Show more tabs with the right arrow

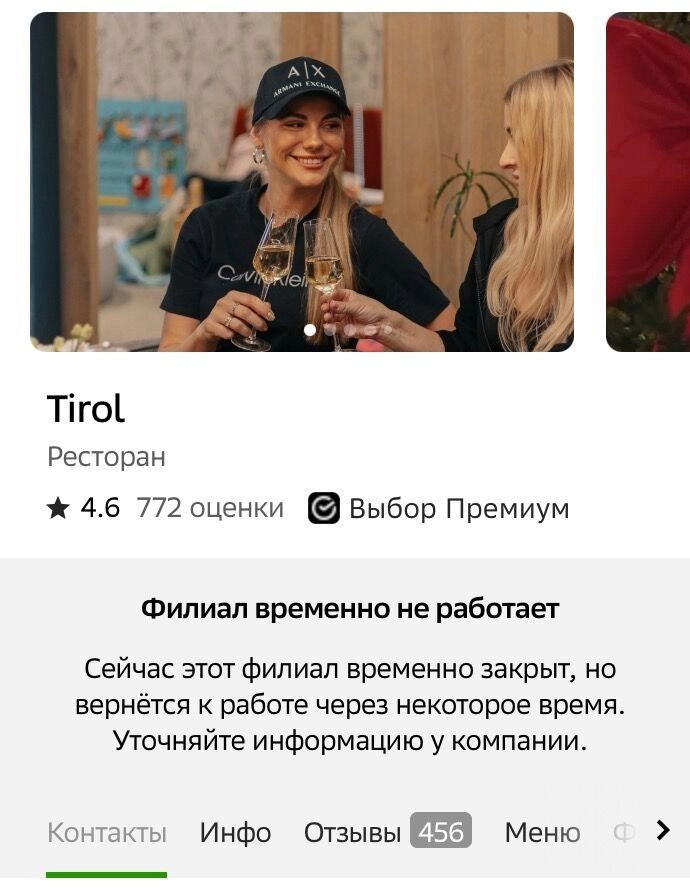pos(662,830)
